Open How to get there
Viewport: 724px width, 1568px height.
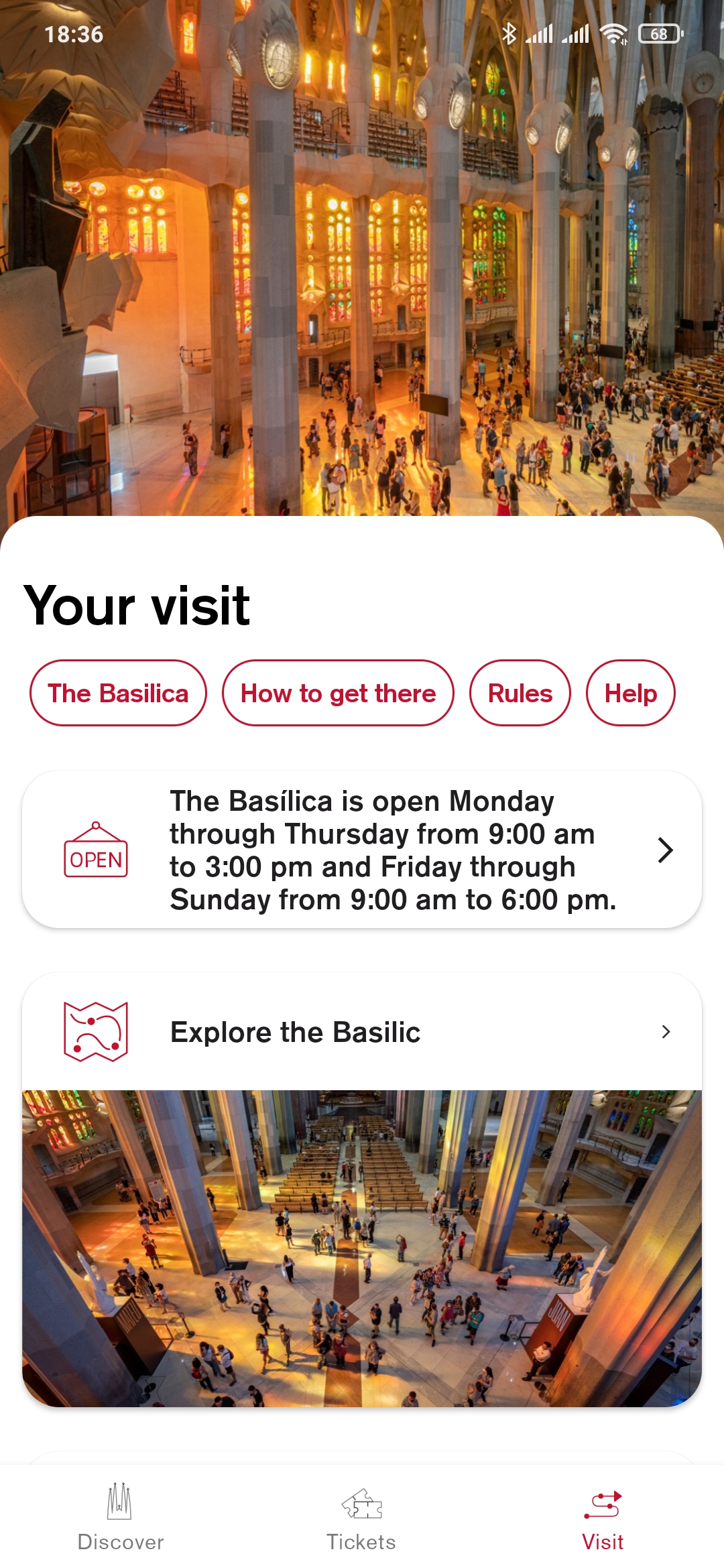click(338, 693)
